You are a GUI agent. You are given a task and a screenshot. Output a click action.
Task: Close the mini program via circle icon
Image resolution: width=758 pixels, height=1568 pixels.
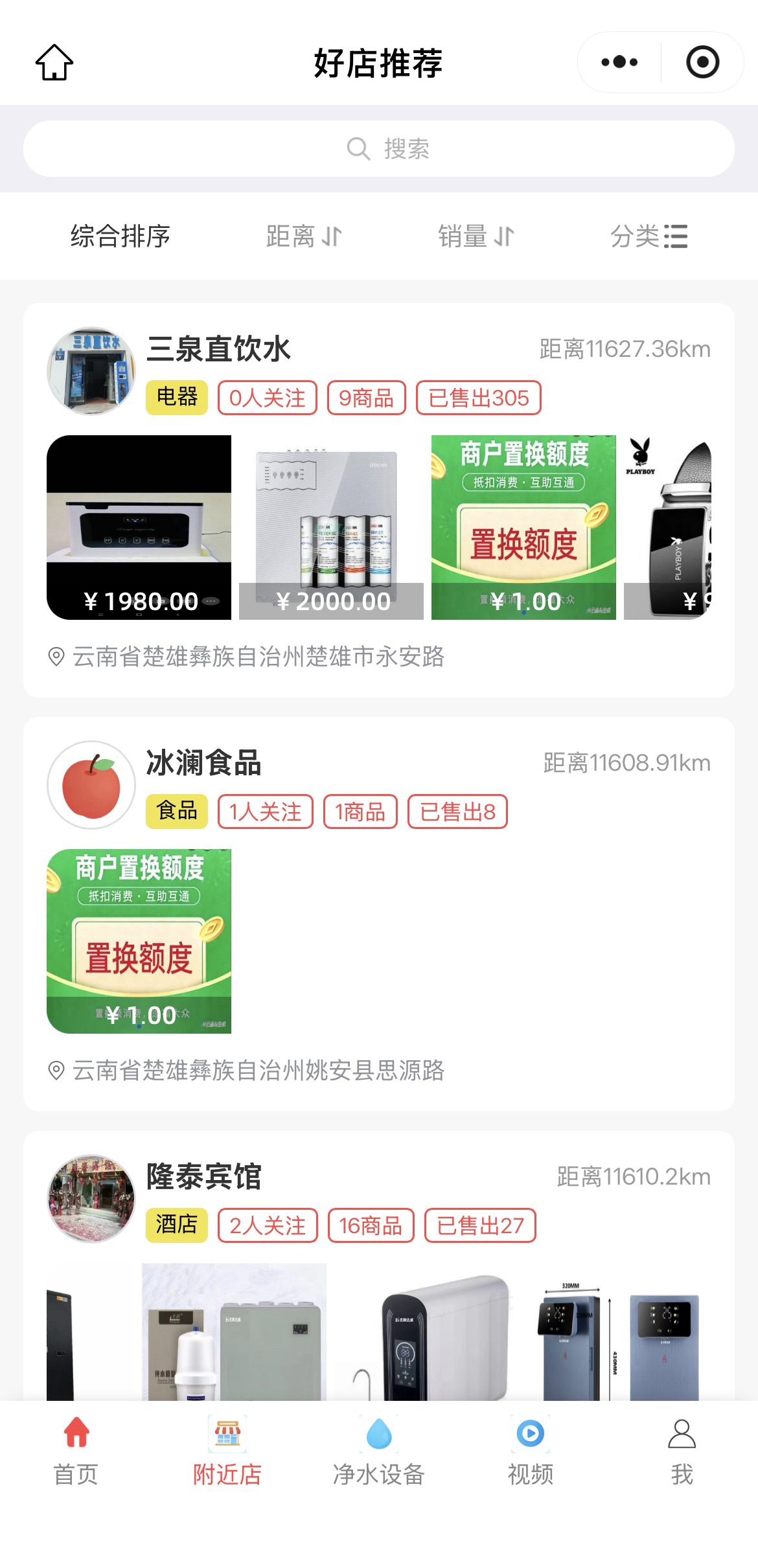click(702, 63)
